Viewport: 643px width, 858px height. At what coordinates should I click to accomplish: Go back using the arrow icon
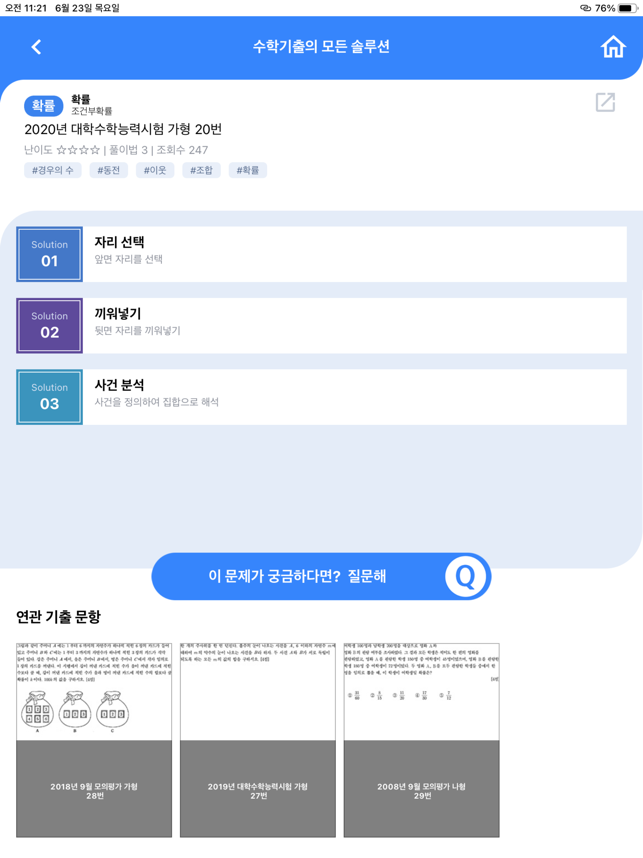[x=37, y=47]
